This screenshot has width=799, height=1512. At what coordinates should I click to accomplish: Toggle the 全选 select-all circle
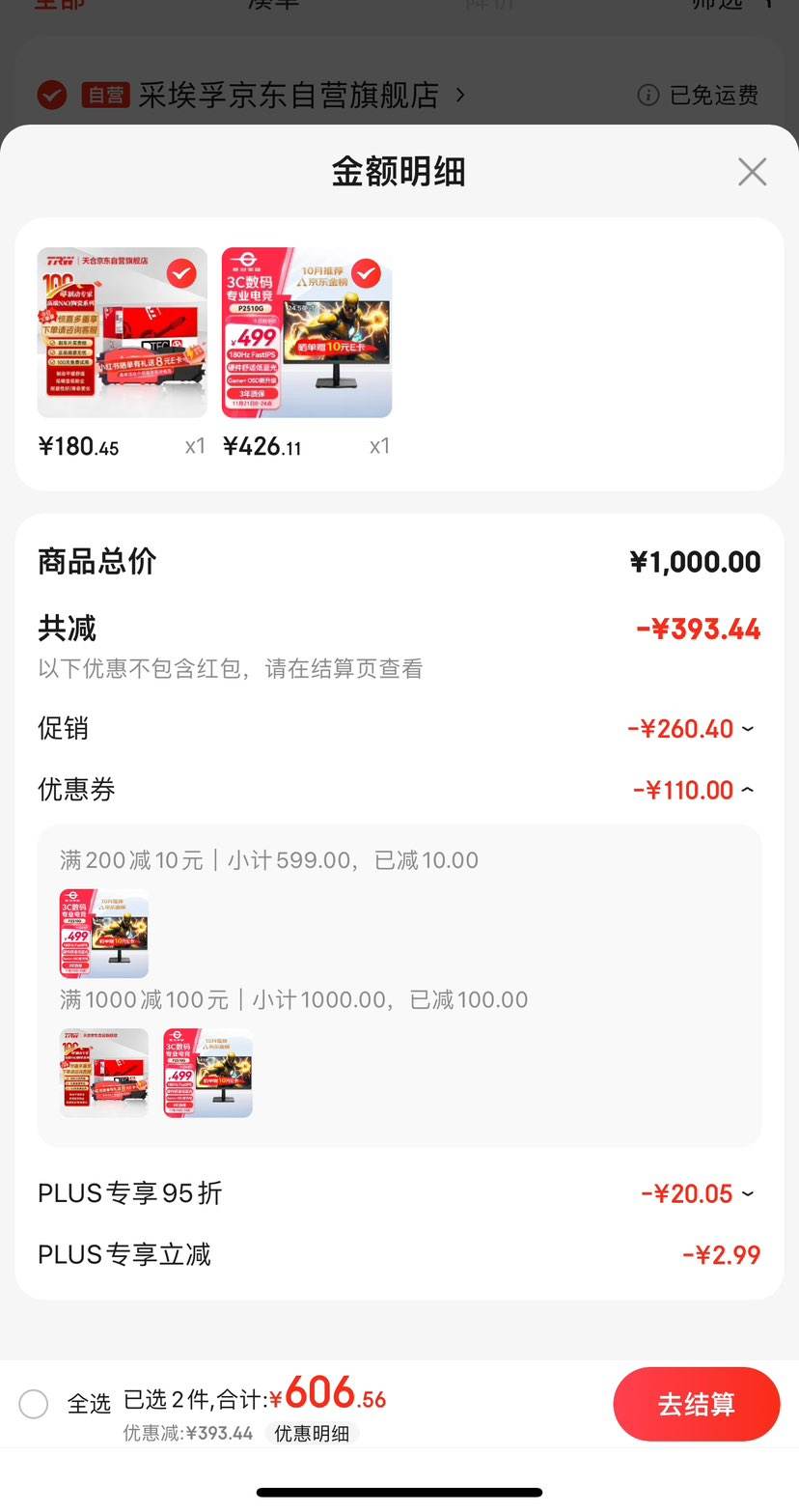(34, 1404)
